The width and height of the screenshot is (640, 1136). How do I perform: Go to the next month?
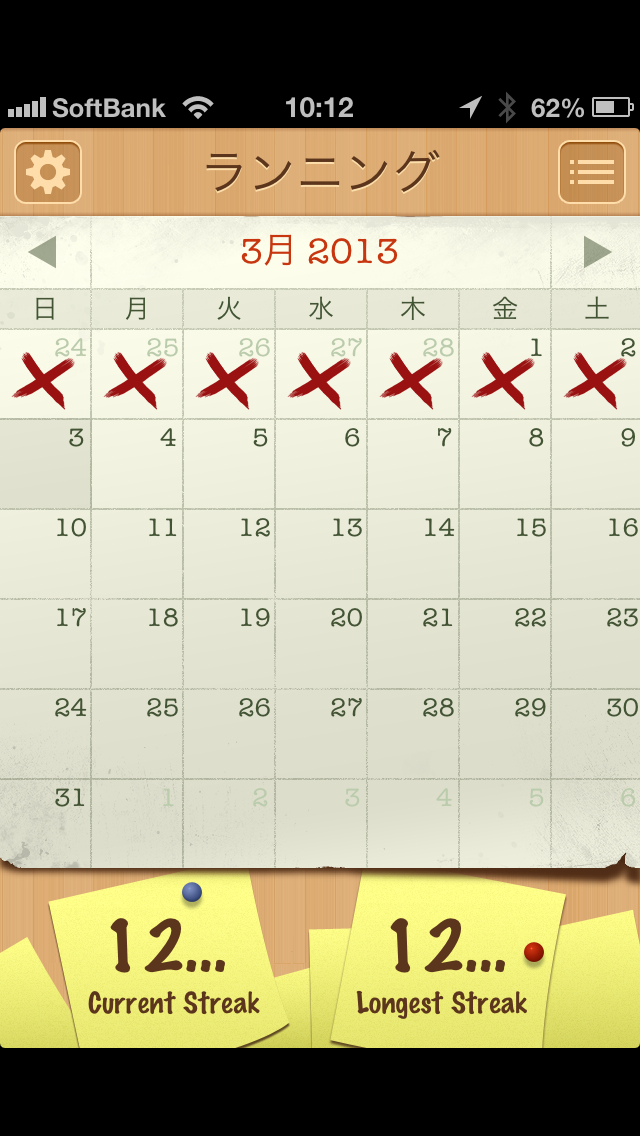(596, 252)
